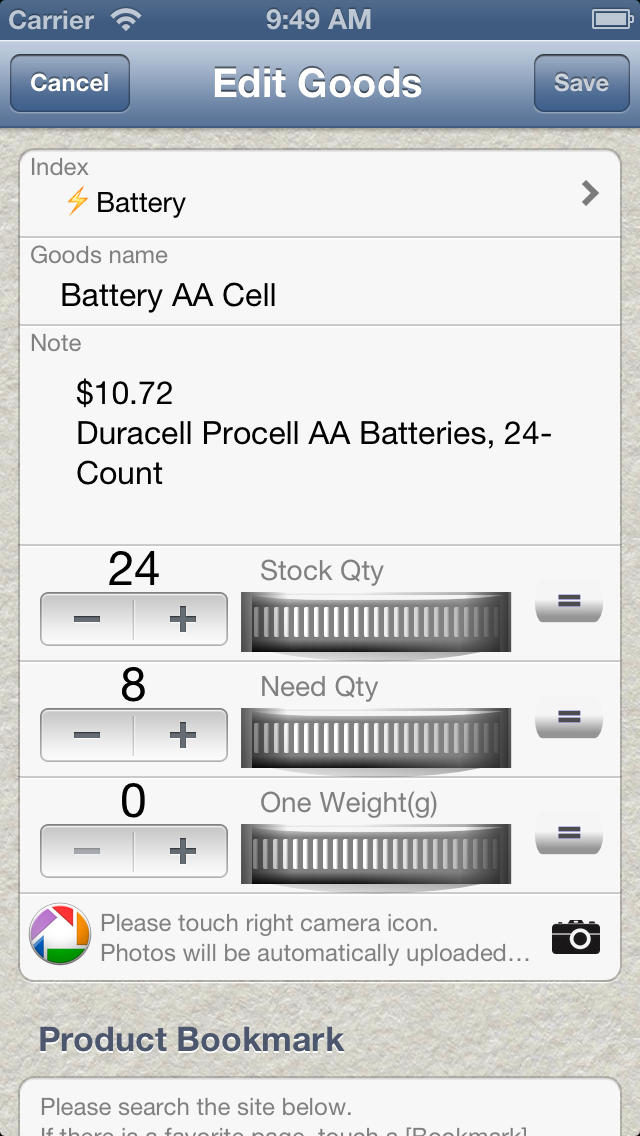
Task: Tap equals button beside One Weight
Action: pyautogui.click(x=569, y=833)
